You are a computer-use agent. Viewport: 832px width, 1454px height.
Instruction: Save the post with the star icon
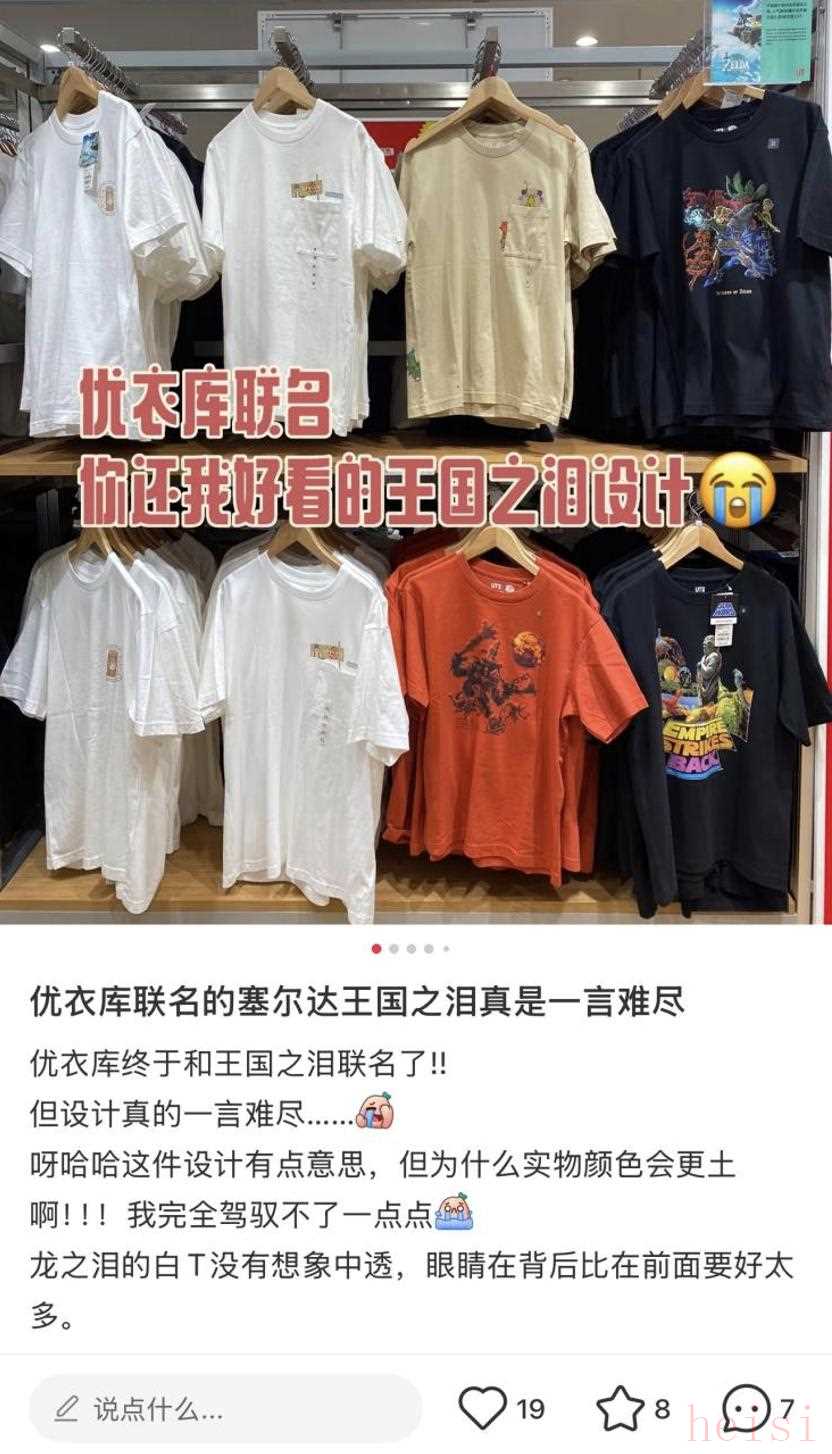[620, 1409]
